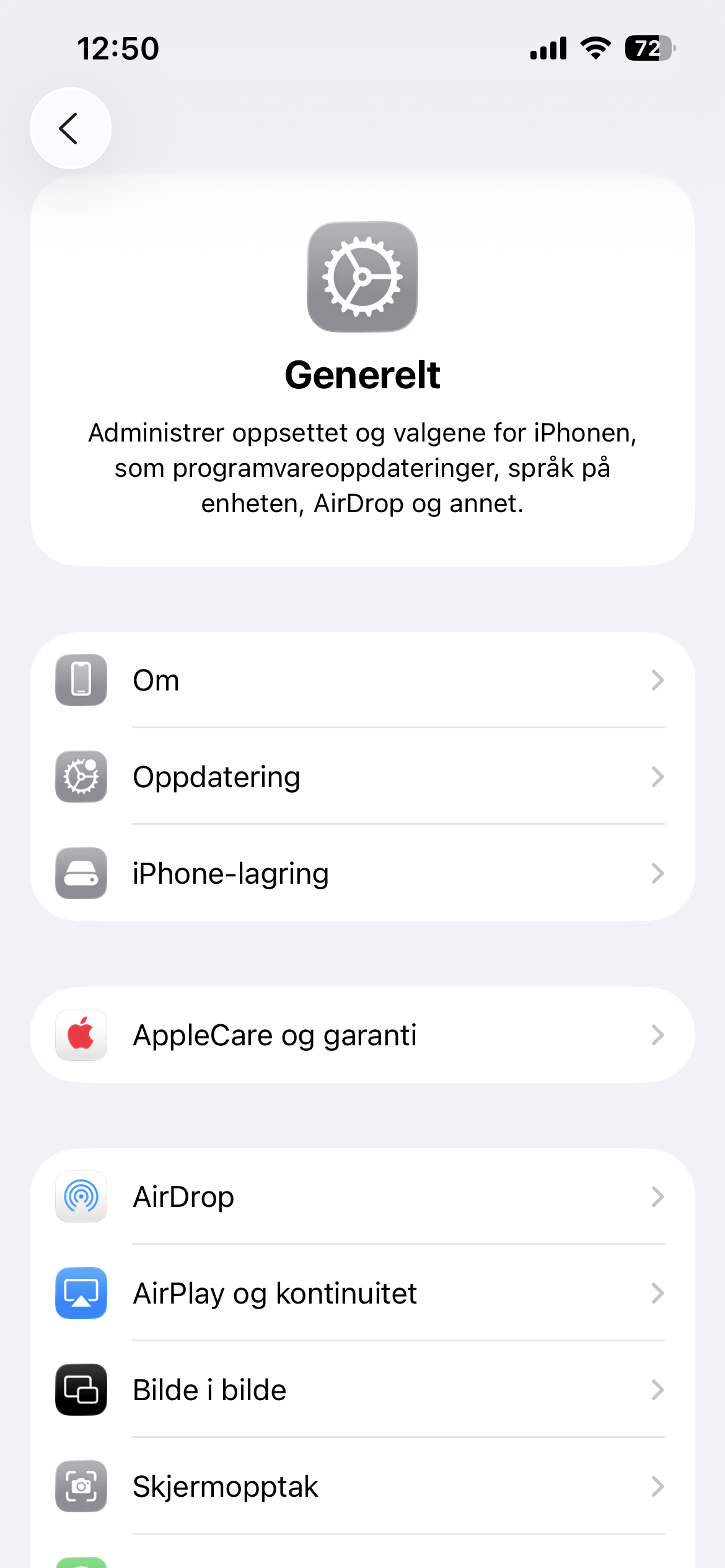Open the Om settings row
Viewport: 725px width, 1568px height.
click(x=362, y=680)
